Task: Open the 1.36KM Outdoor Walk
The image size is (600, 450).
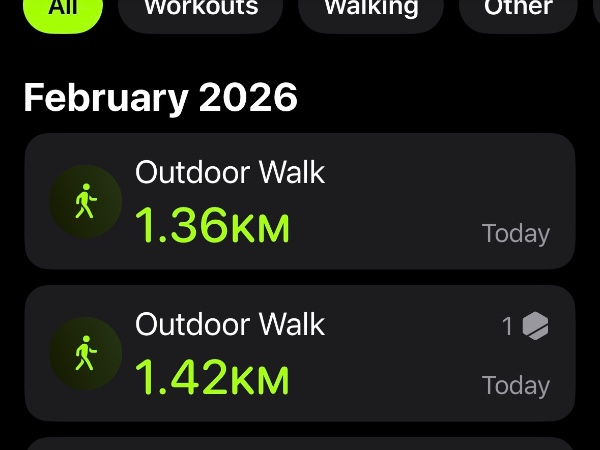Action: [x=300, y=202]
